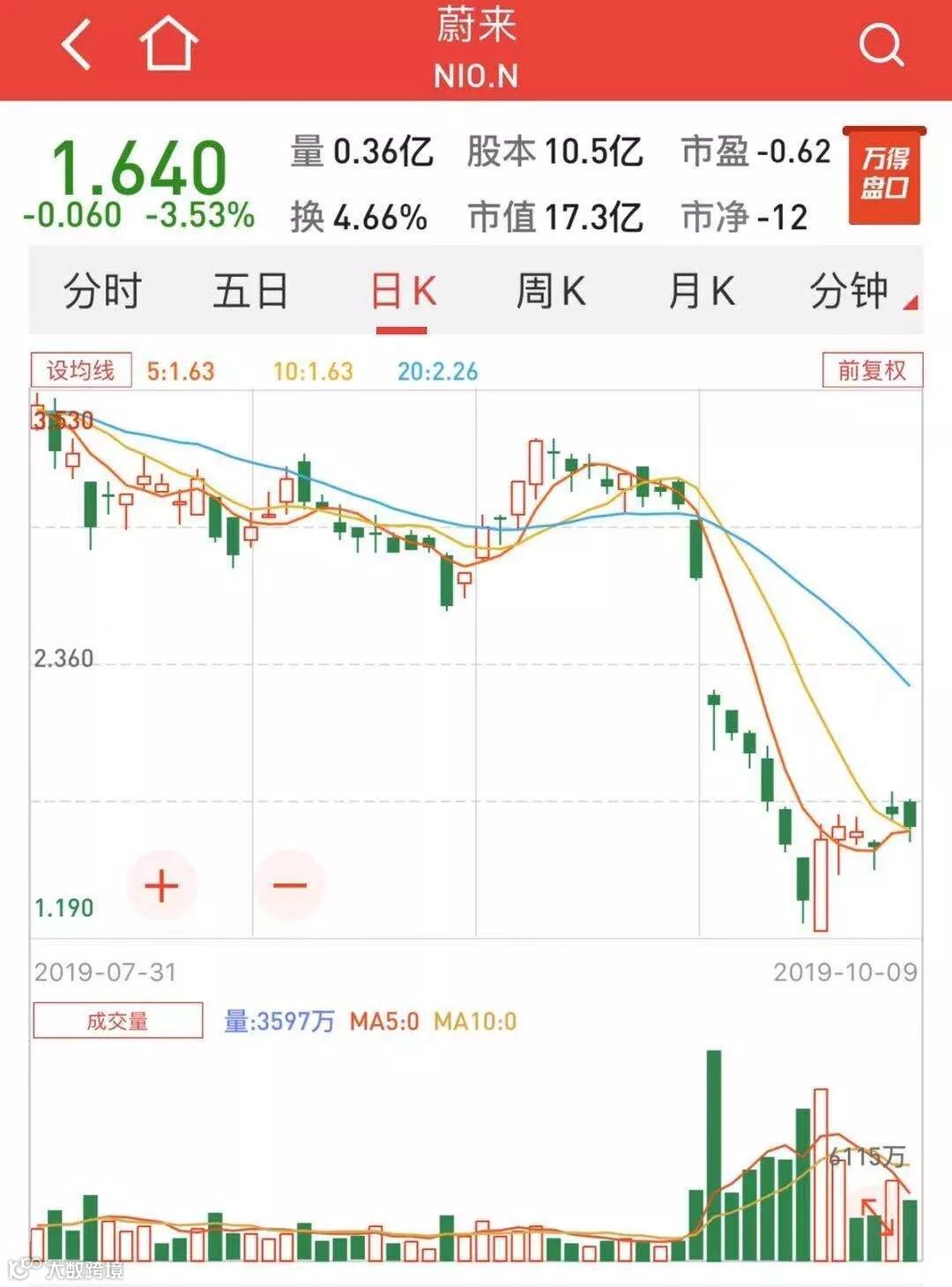Change the 成交量 indicator

pyautogui.click(x=117, y=1021)
